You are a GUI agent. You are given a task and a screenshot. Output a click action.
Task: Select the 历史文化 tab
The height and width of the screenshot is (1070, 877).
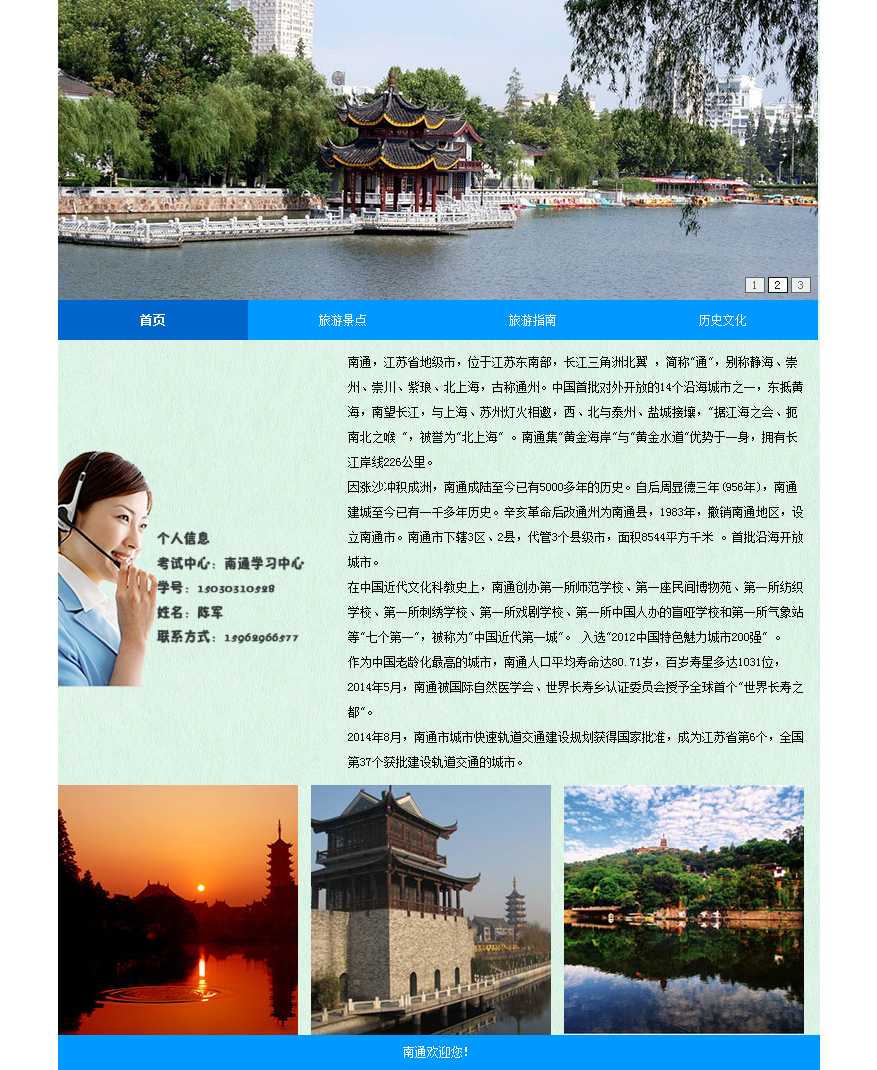tap(722, 320)
